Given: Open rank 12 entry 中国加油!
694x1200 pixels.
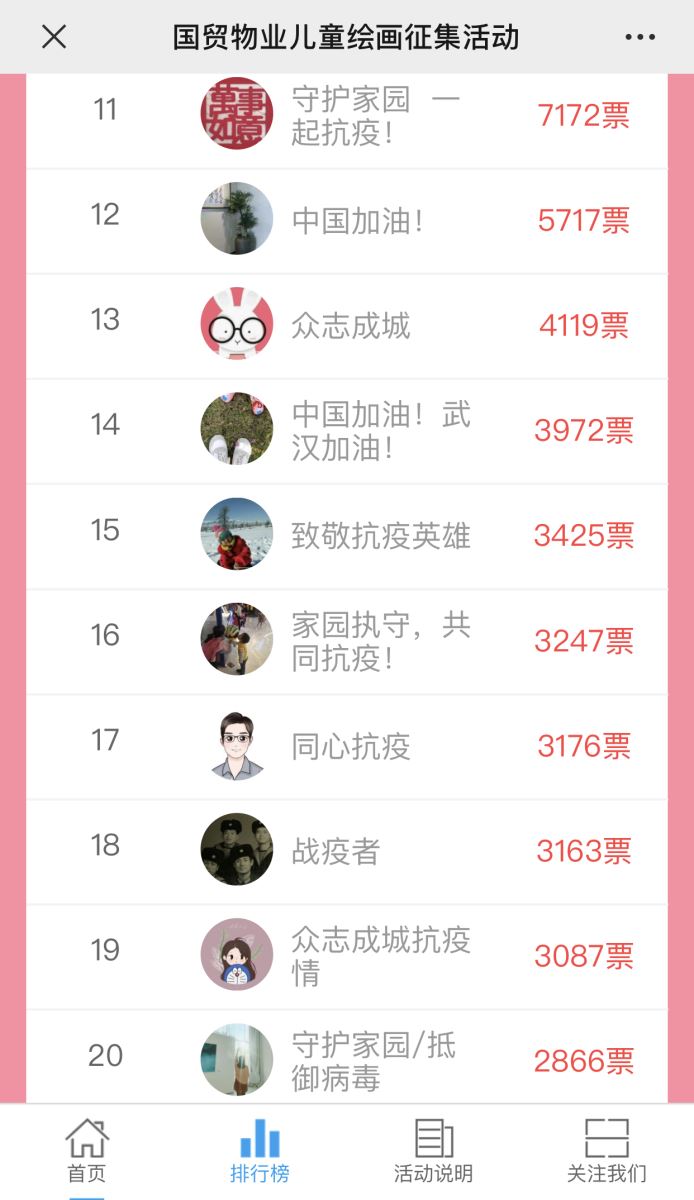Looking at the screenshot, I should tap(358, 221).
